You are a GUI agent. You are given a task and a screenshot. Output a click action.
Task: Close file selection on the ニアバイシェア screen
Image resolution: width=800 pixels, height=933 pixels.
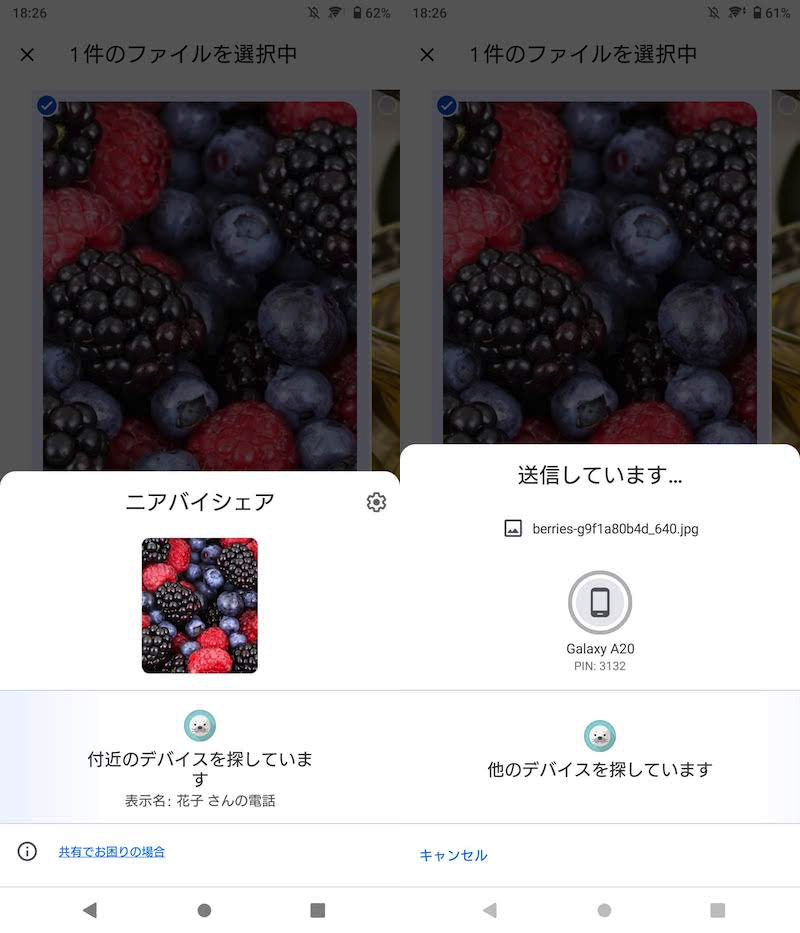pyautogui.click(x=27, y=55)
